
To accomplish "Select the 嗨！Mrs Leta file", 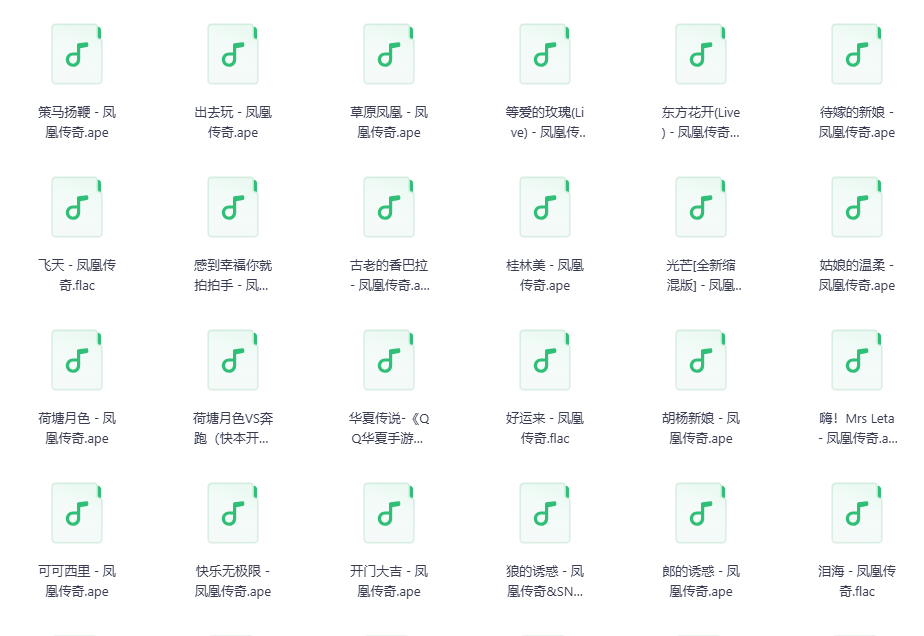I will pyautogui.click(x=857, y=360).
